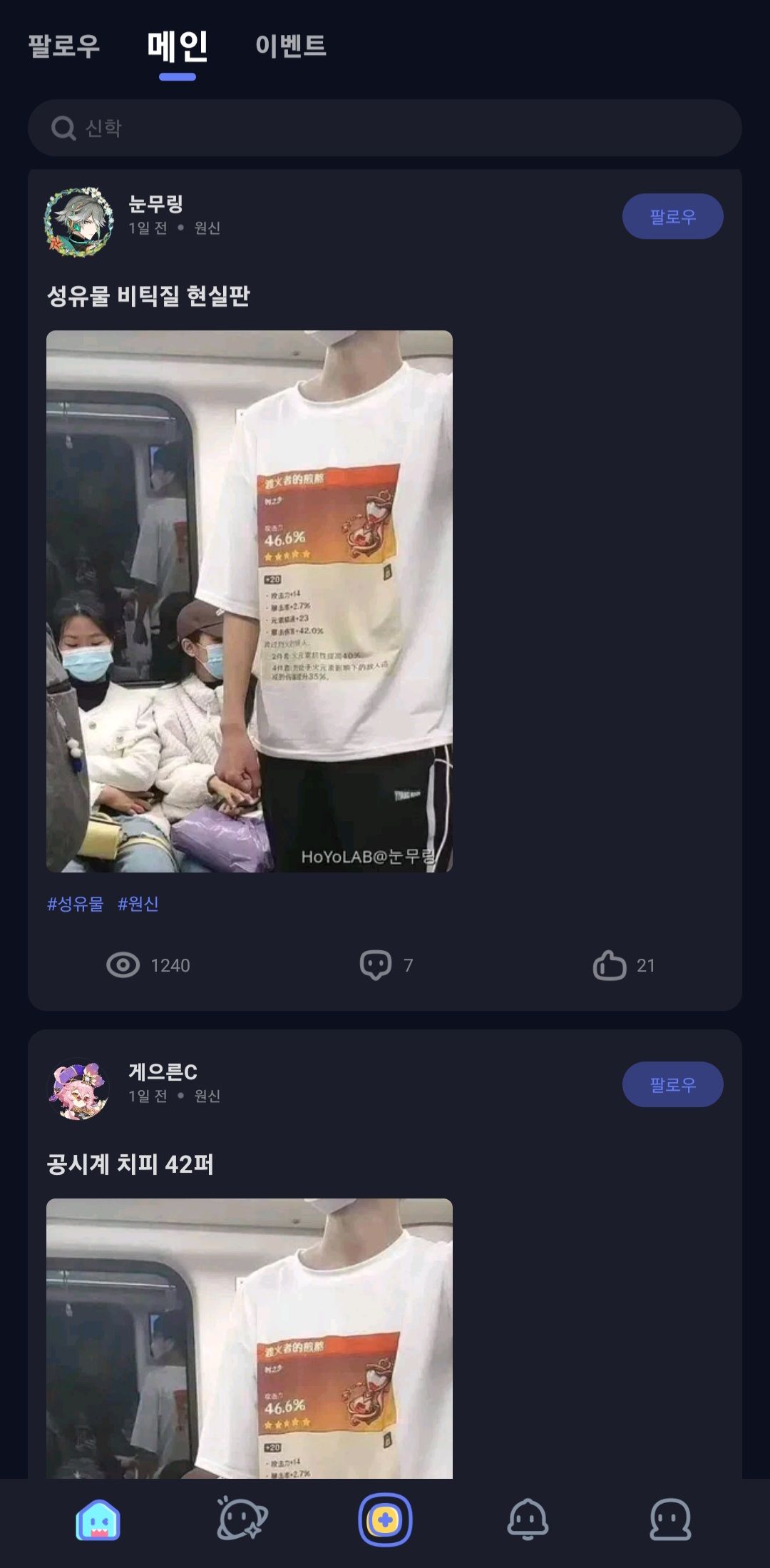Switch to the 이벤트 tab

290,46
